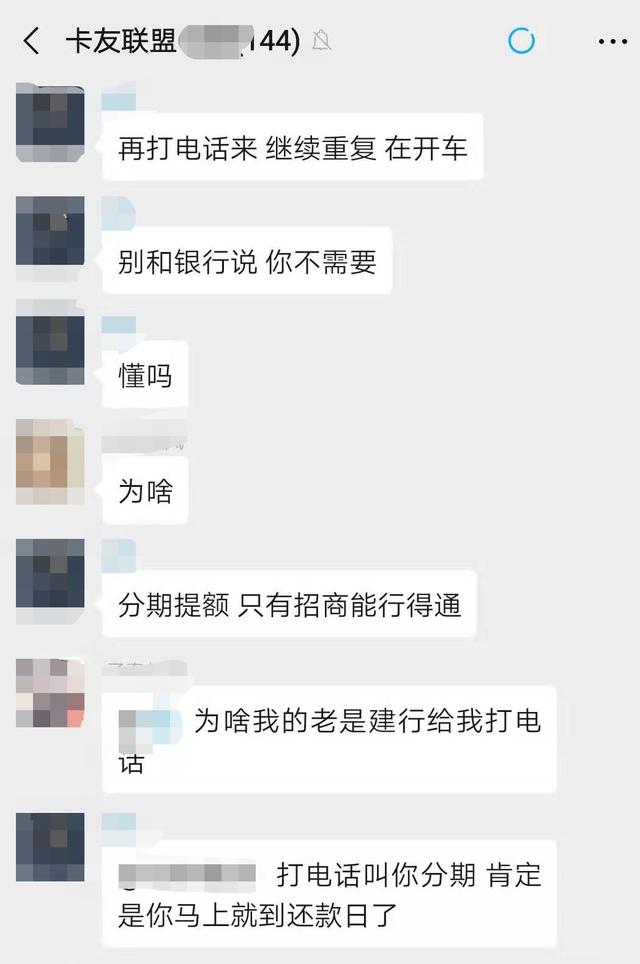Screen dimensions: 640x964
Task: Open avatar next to 懂吗 message
Action: [x=50, y=350]
